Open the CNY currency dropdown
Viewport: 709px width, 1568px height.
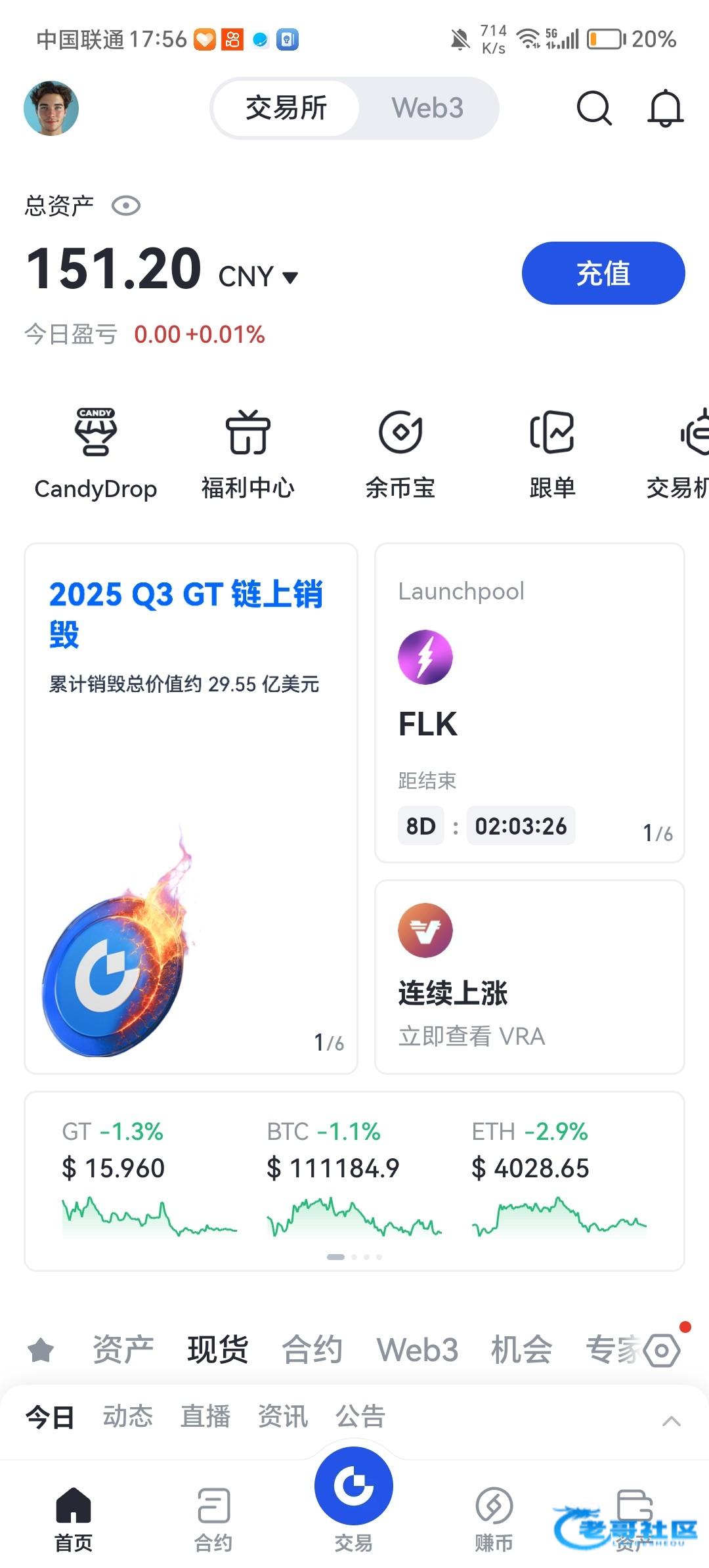tap(259, 277)
